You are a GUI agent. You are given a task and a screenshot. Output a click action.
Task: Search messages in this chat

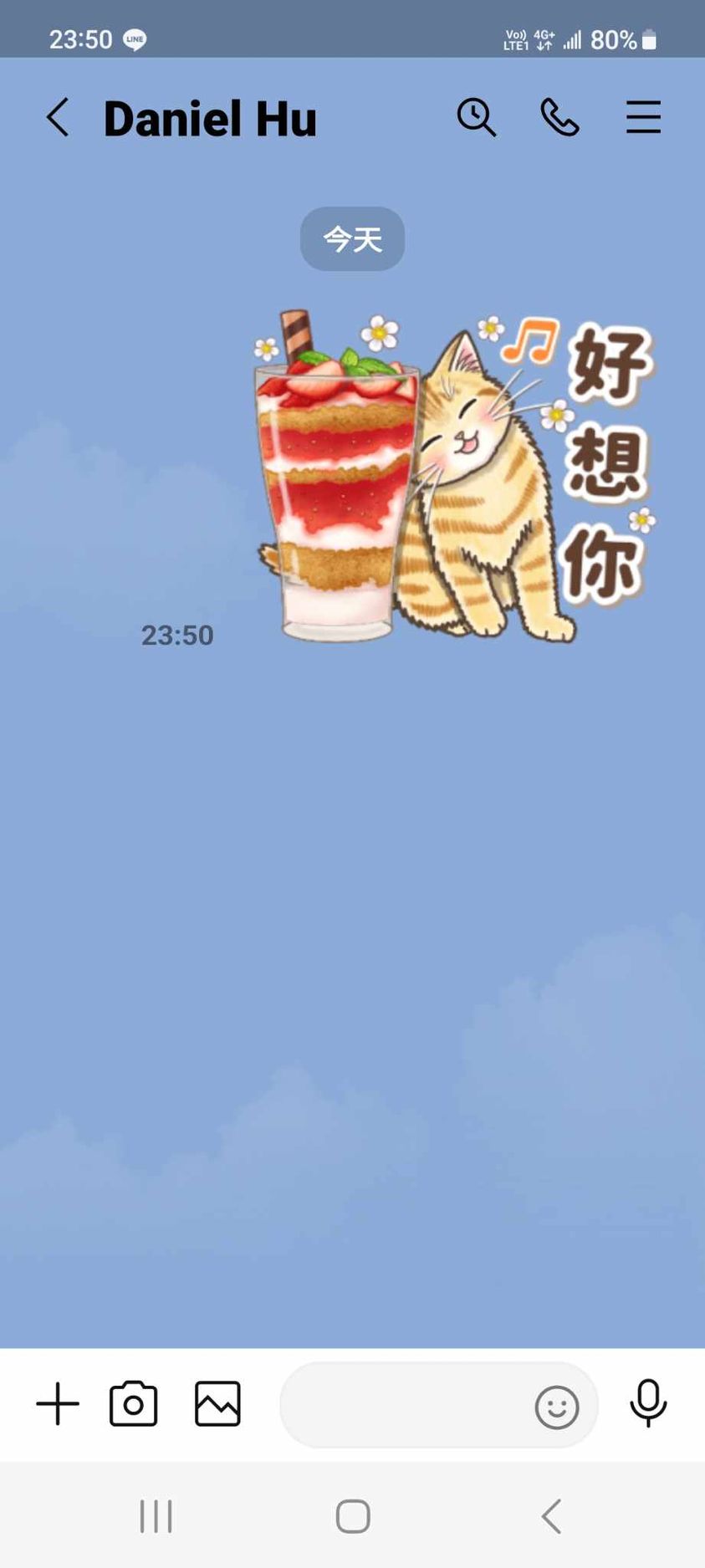476,118
